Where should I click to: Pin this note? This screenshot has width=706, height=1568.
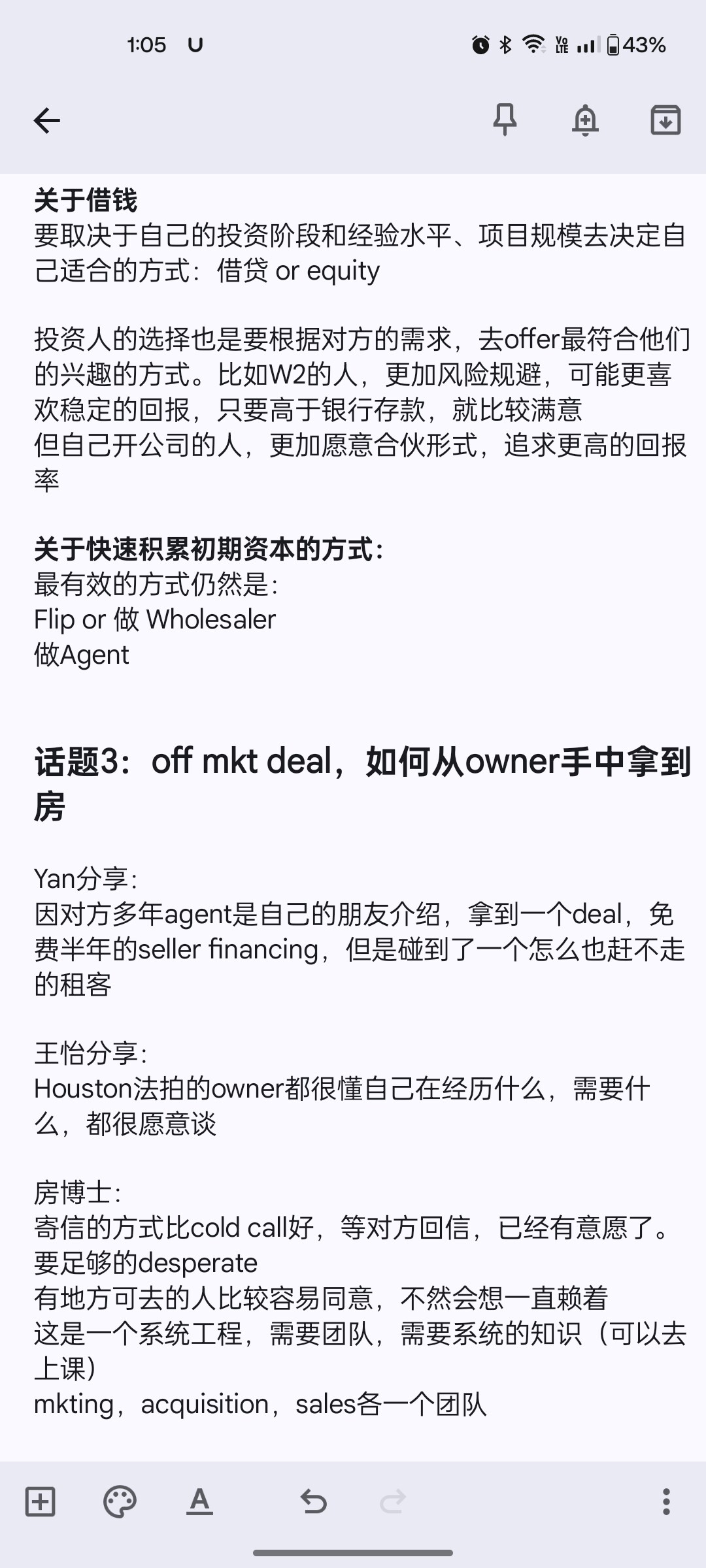(505, 120)
